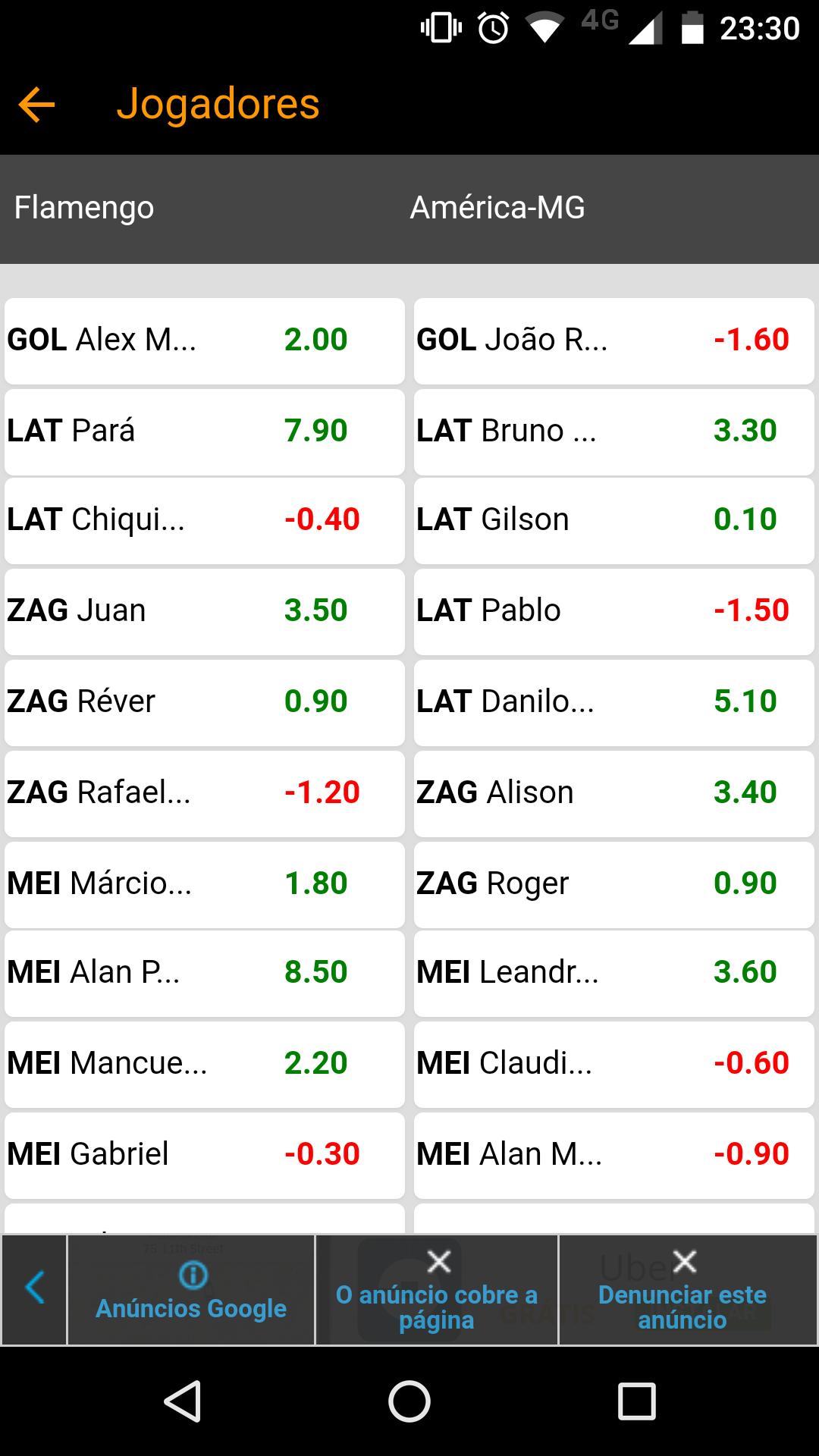Tap ZAG Alison player card
819x1456 pixels.
point(613,793)
